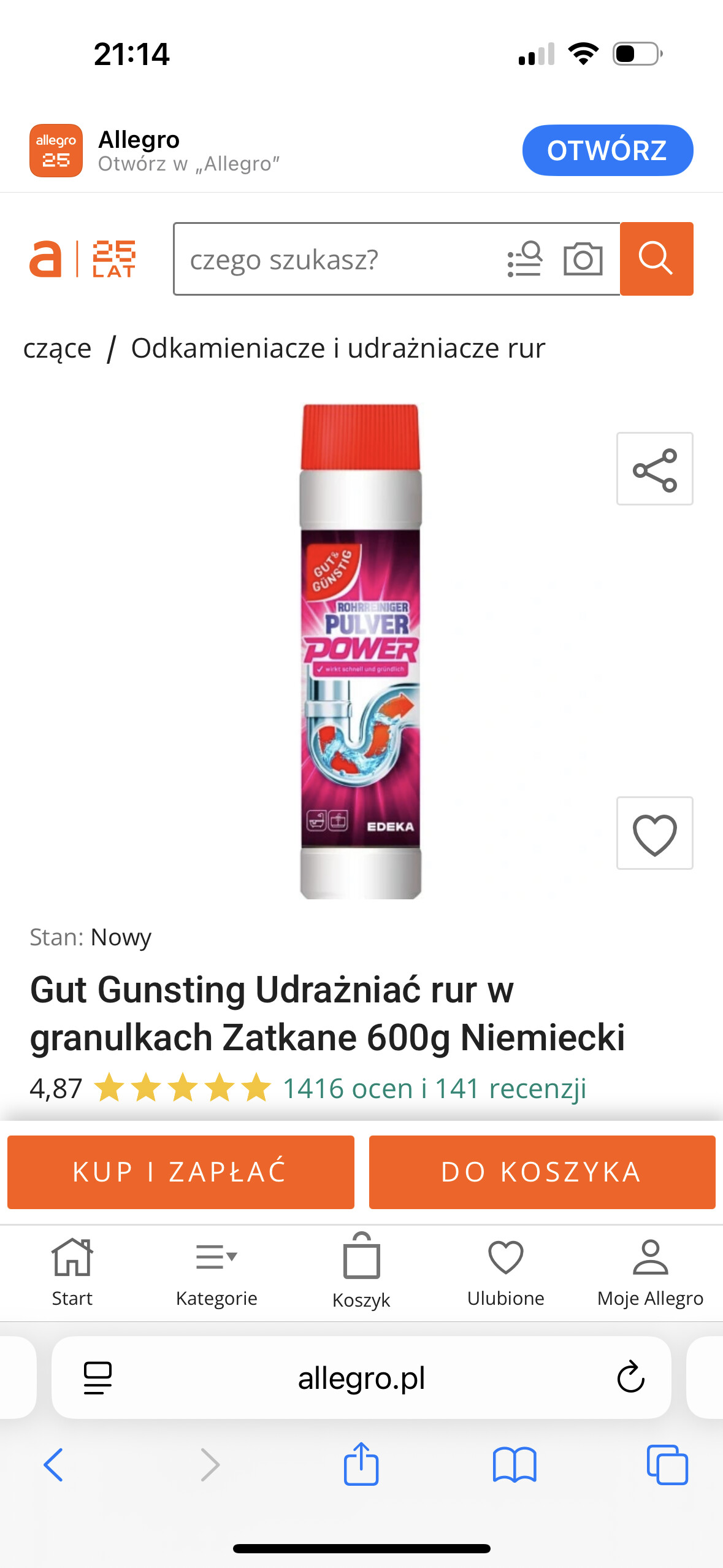Go back in Safari with the back arrow
The image size is (723, 1568).
click(53, 1465)
